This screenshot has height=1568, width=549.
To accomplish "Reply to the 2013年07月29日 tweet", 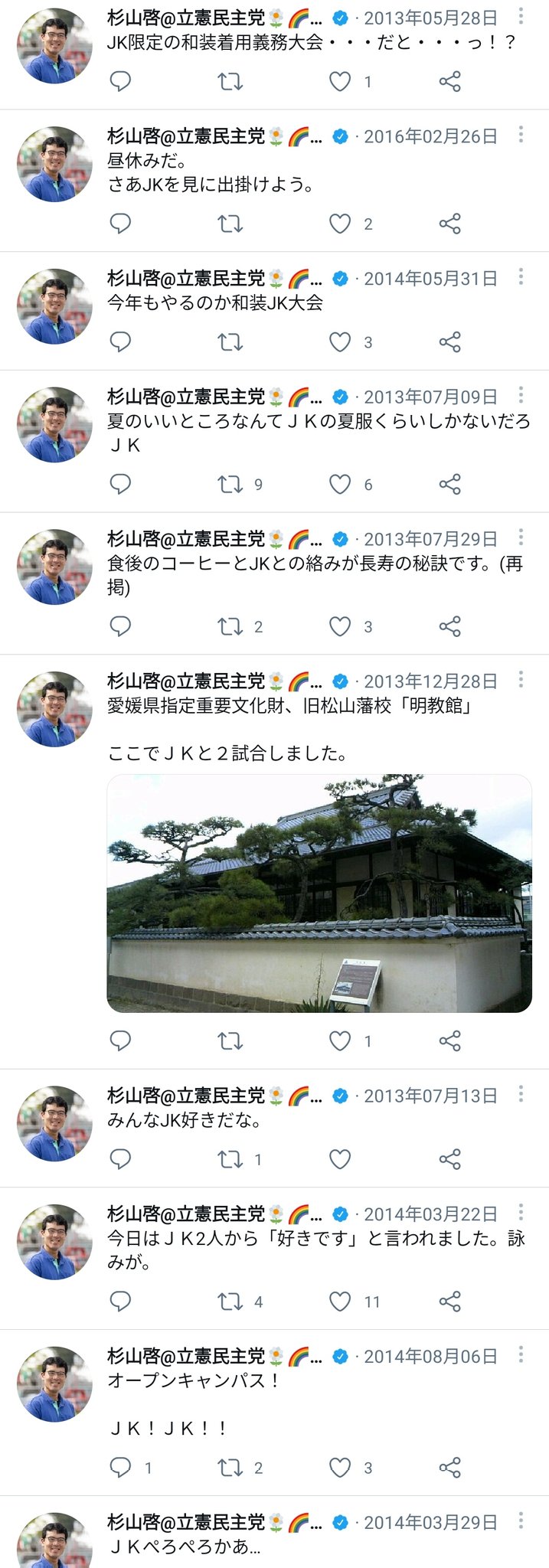I will (x=120, y=626).
